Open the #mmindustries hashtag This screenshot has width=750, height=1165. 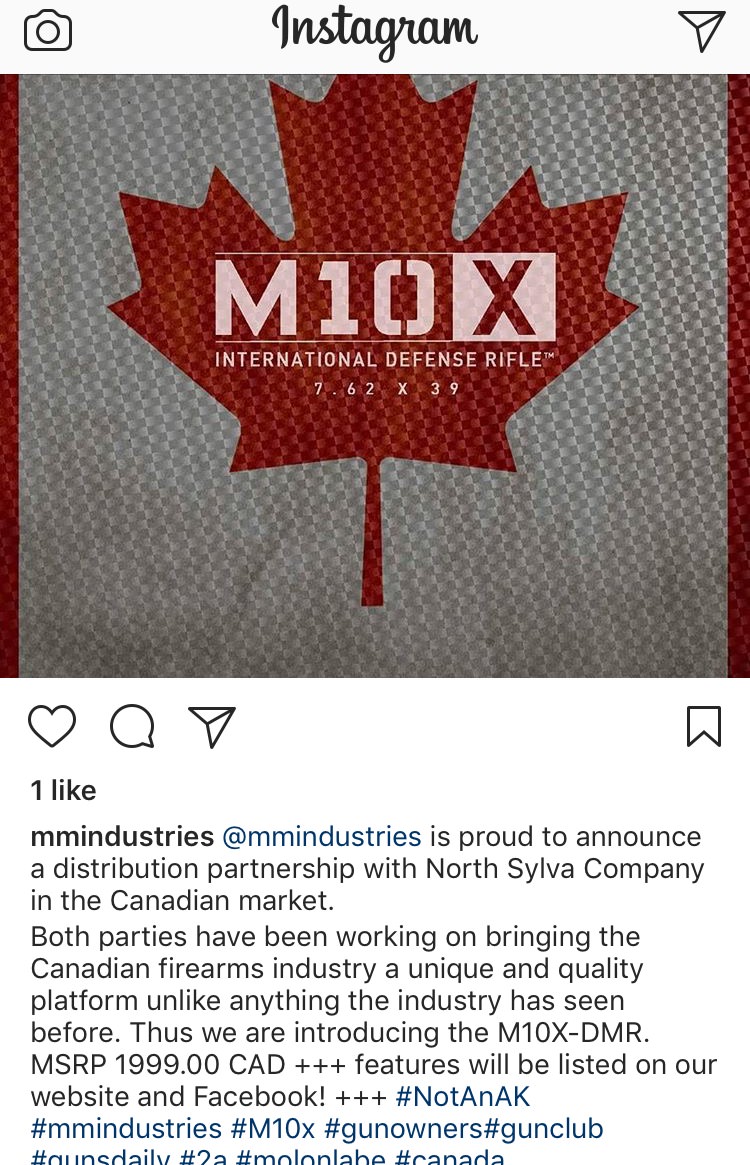(x=126, y=1129)
